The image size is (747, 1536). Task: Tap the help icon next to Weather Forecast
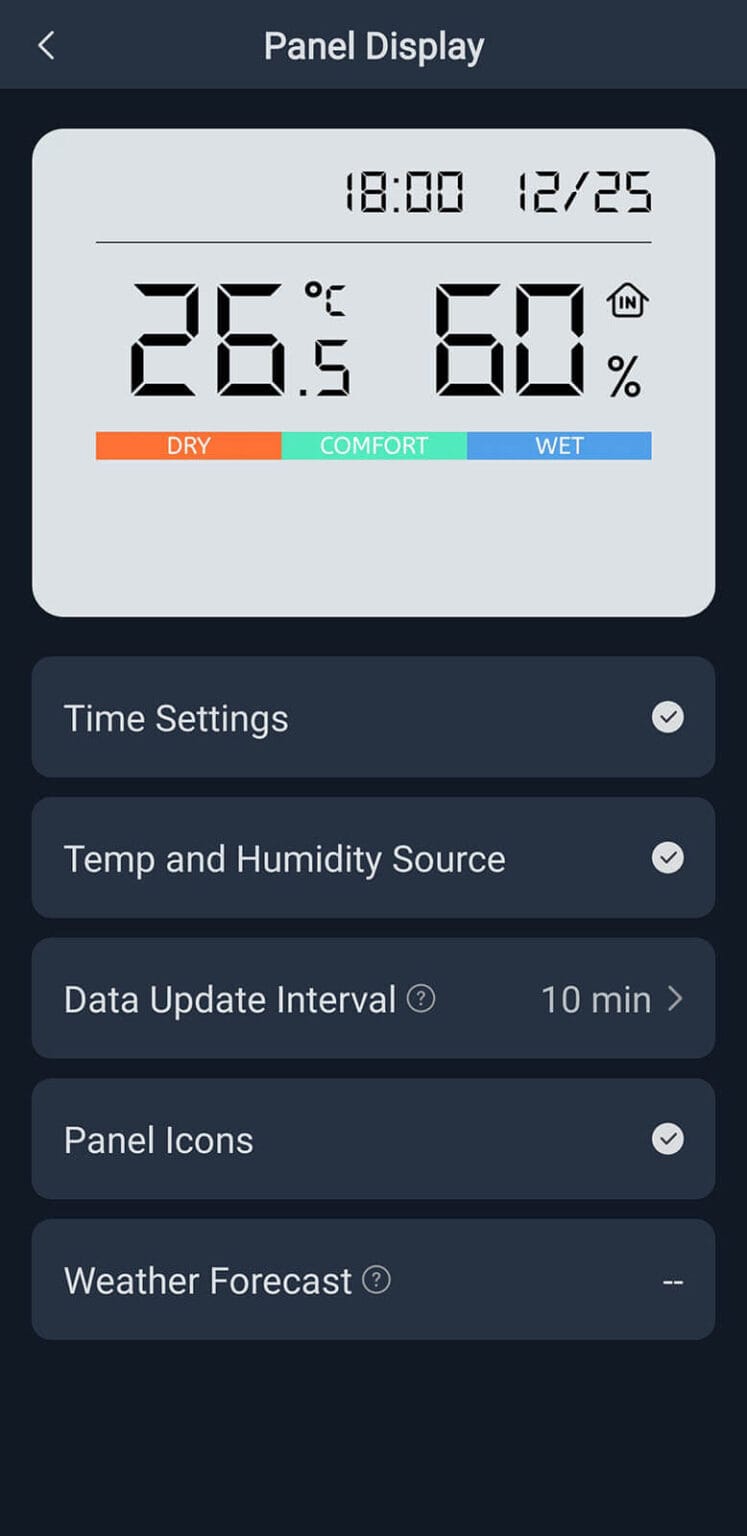pos(377,1280)
